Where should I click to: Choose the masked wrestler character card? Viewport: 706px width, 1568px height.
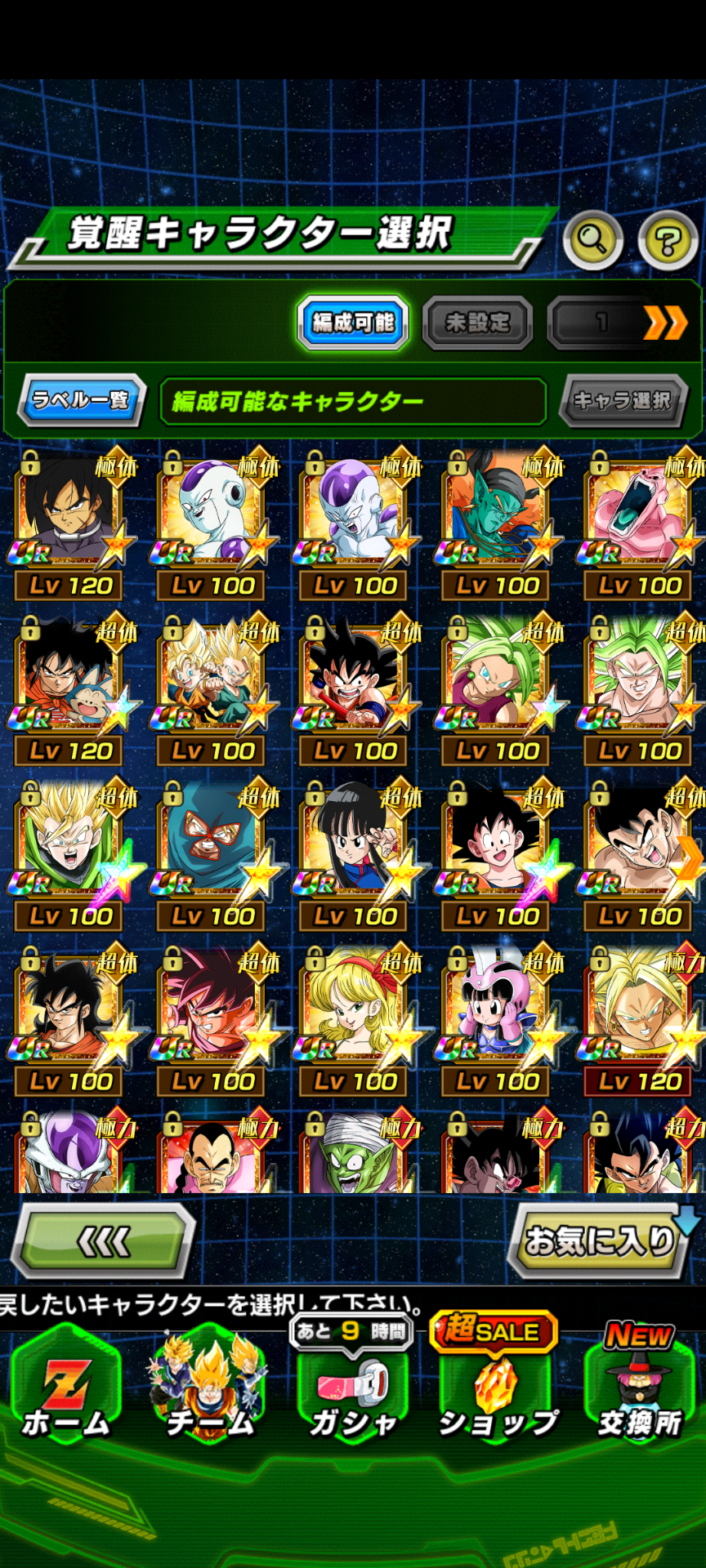(x=212, y=855)
